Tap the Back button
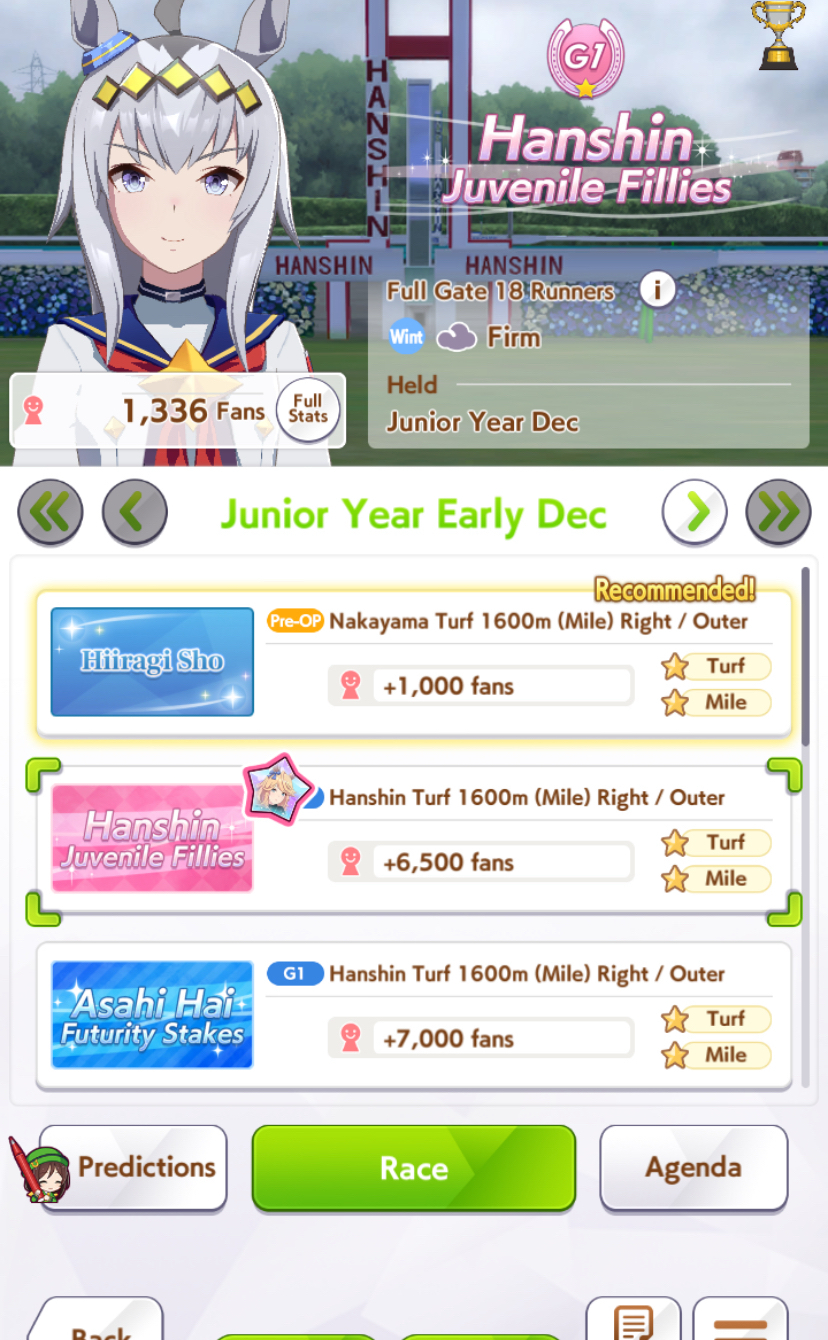The width and height of the screenshot is (828, 1340). pos(100,1325)
